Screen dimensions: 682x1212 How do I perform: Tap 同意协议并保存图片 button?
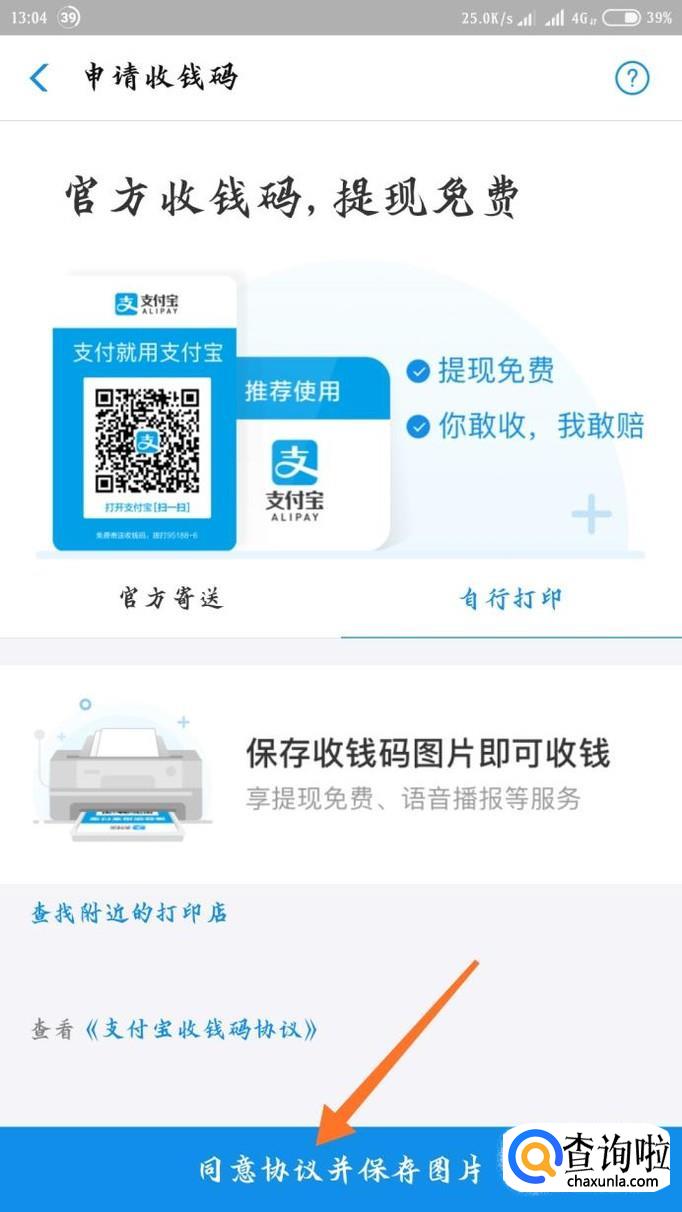tap(340, 1169)
